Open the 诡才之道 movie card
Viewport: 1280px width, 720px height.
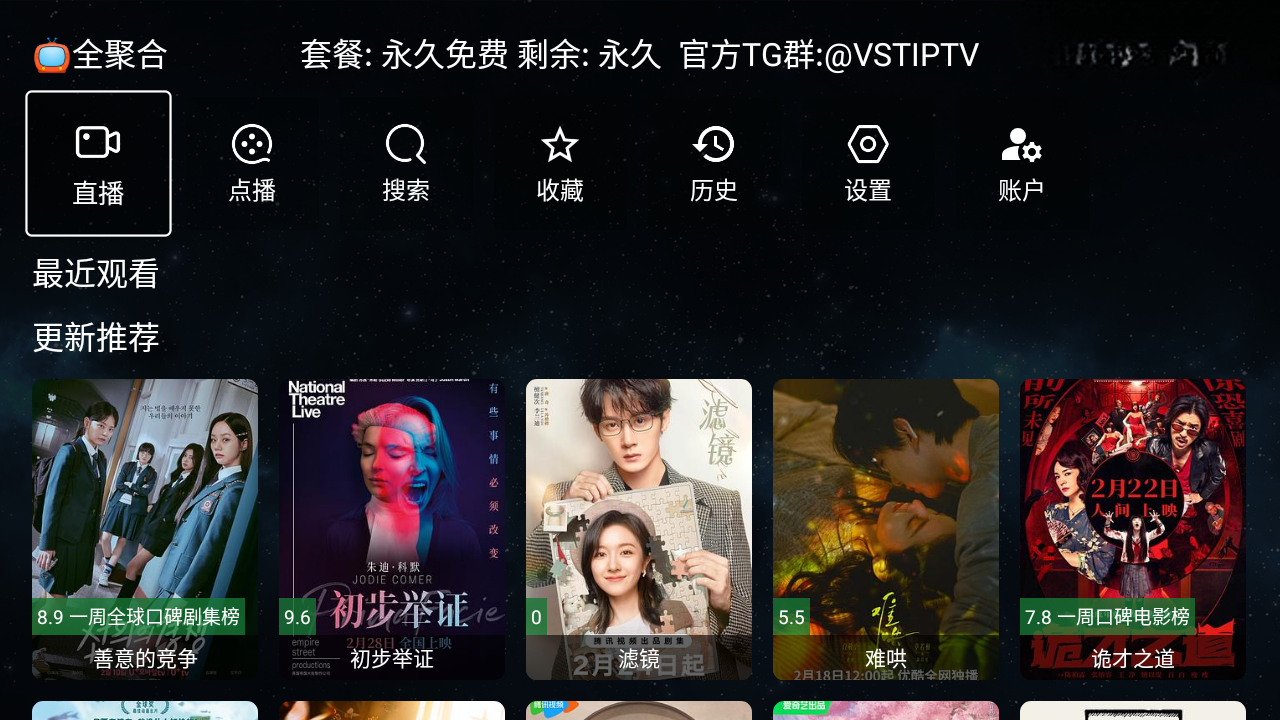tap(1133, 528)
